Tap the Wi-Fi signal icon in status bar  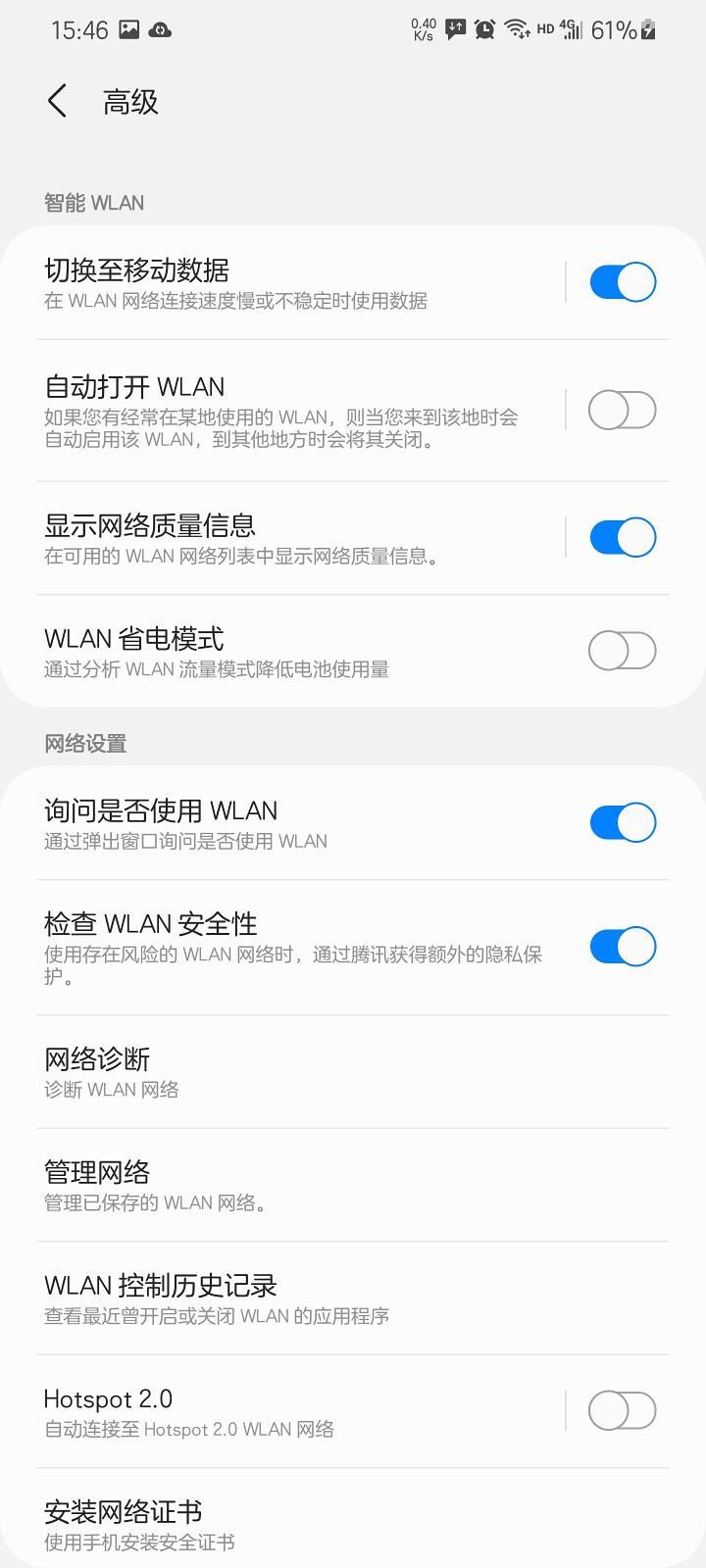click(x=514, y=29)
